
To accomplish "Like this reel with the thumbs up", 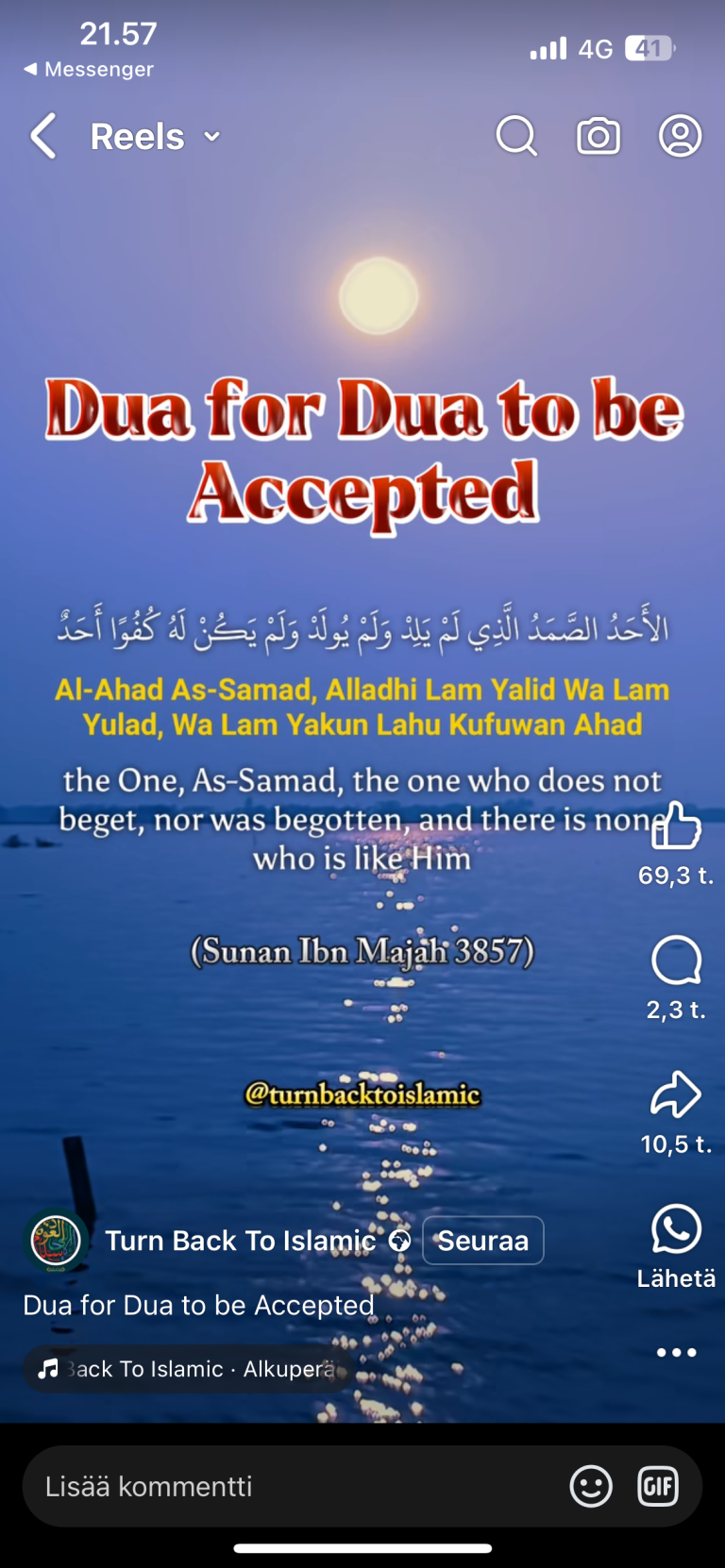I will (x=676, y=826).
